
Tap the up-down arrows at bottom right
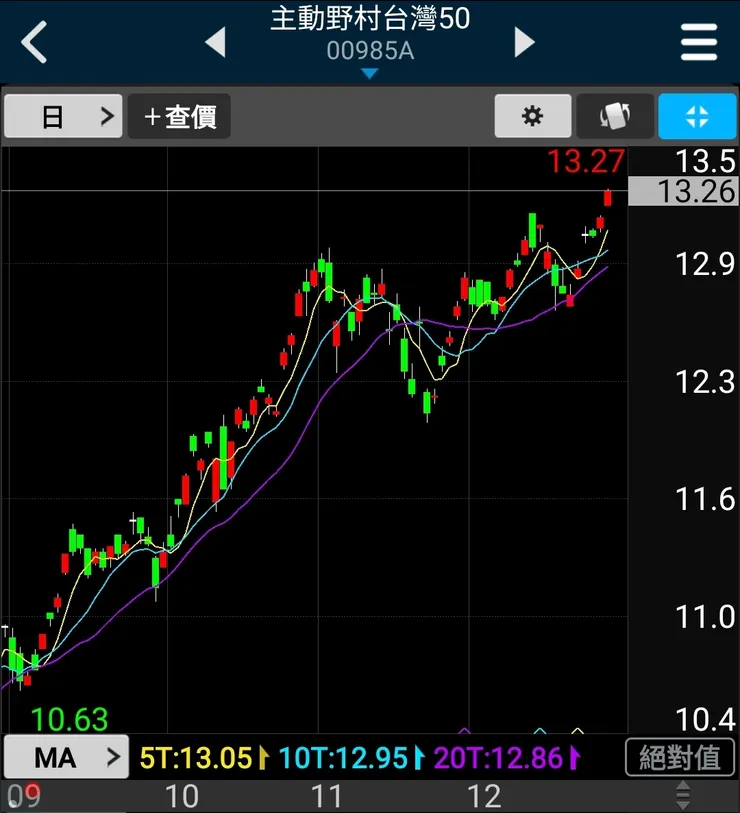(683, 796)
